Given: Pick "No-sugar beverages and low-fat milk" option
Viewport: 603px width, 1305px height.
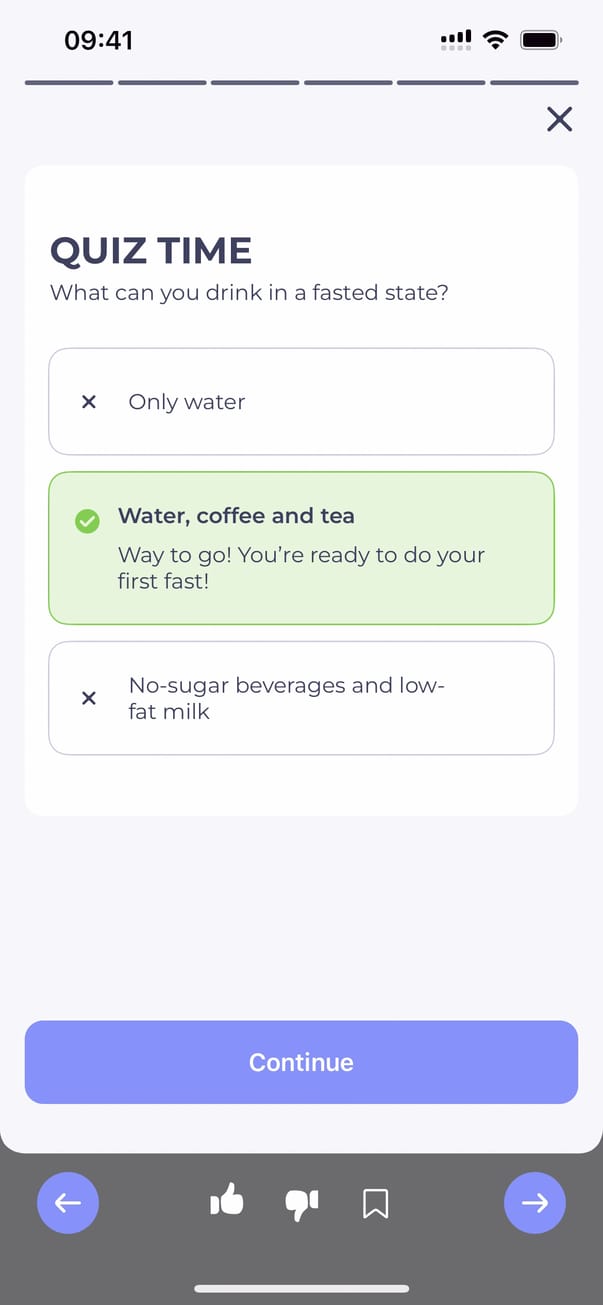Looking at the screenshot, I should coord(301,698).
